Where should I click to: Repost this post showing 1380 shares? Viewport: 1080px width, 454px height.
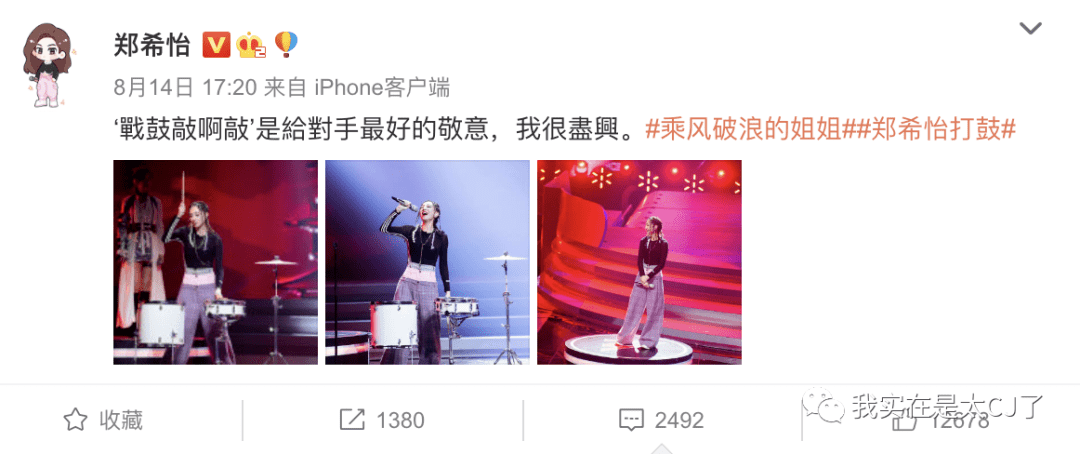(x=383, y=420)
